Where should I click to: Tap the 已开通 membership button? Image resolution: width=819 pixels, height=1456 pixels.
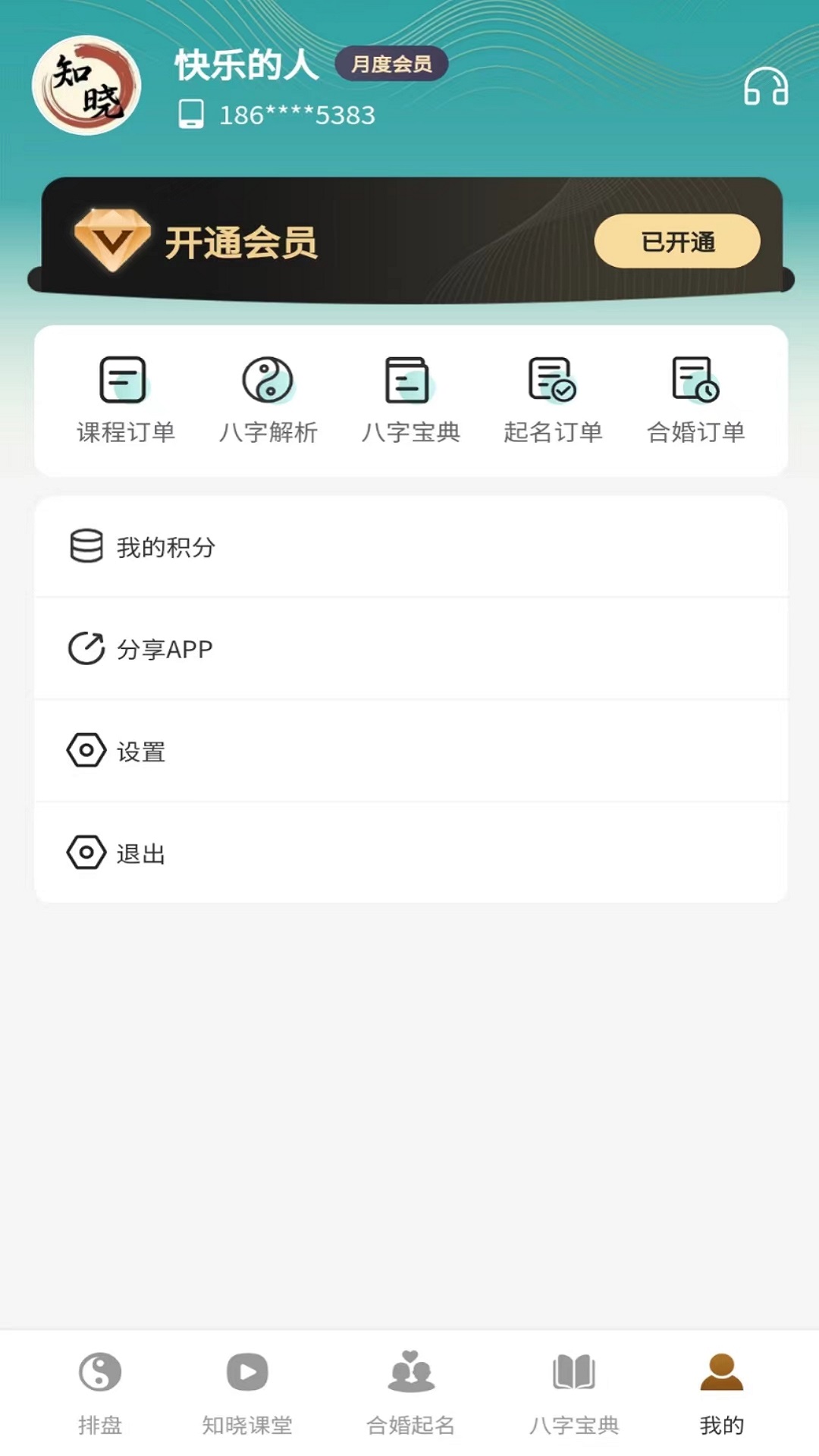[679, 240]
